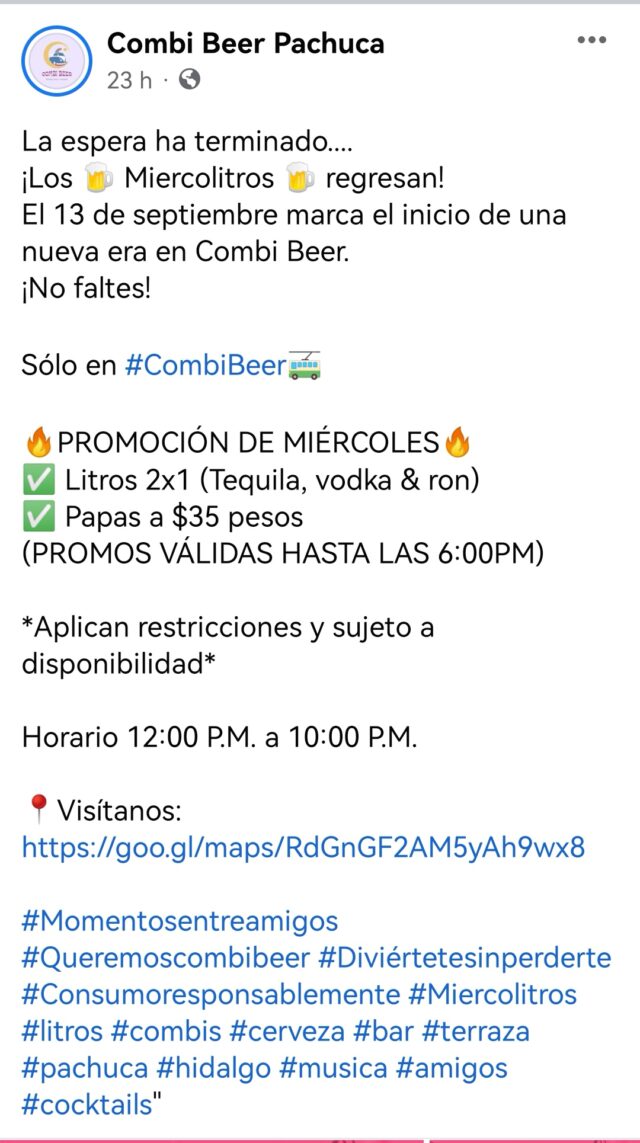The height and width of the screenshot is (1143, 640).
Task: Open the post's three-dot overflow menu
Action: click(x=591, y=41)
